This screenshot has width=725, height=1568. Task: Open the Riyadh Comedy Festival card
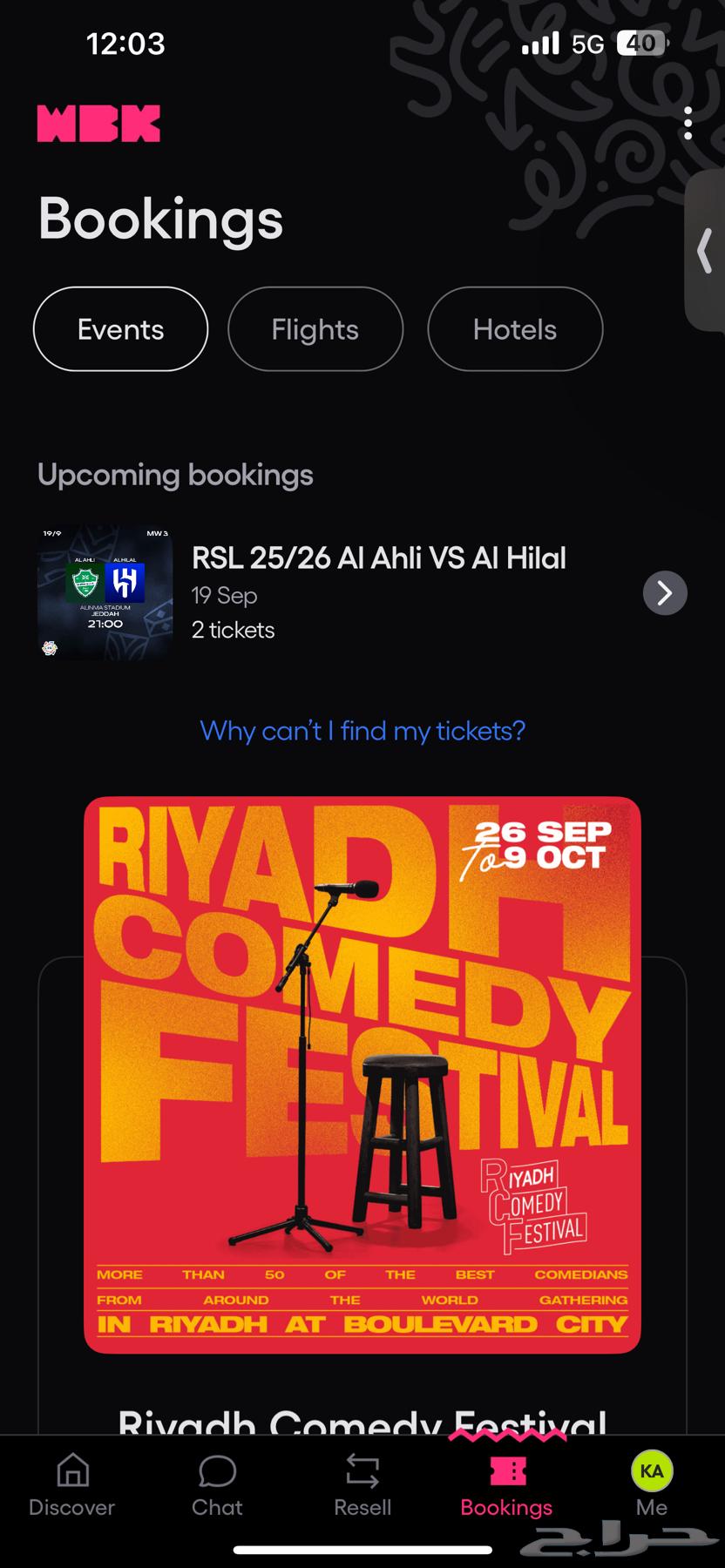(x=362, y=1074)
